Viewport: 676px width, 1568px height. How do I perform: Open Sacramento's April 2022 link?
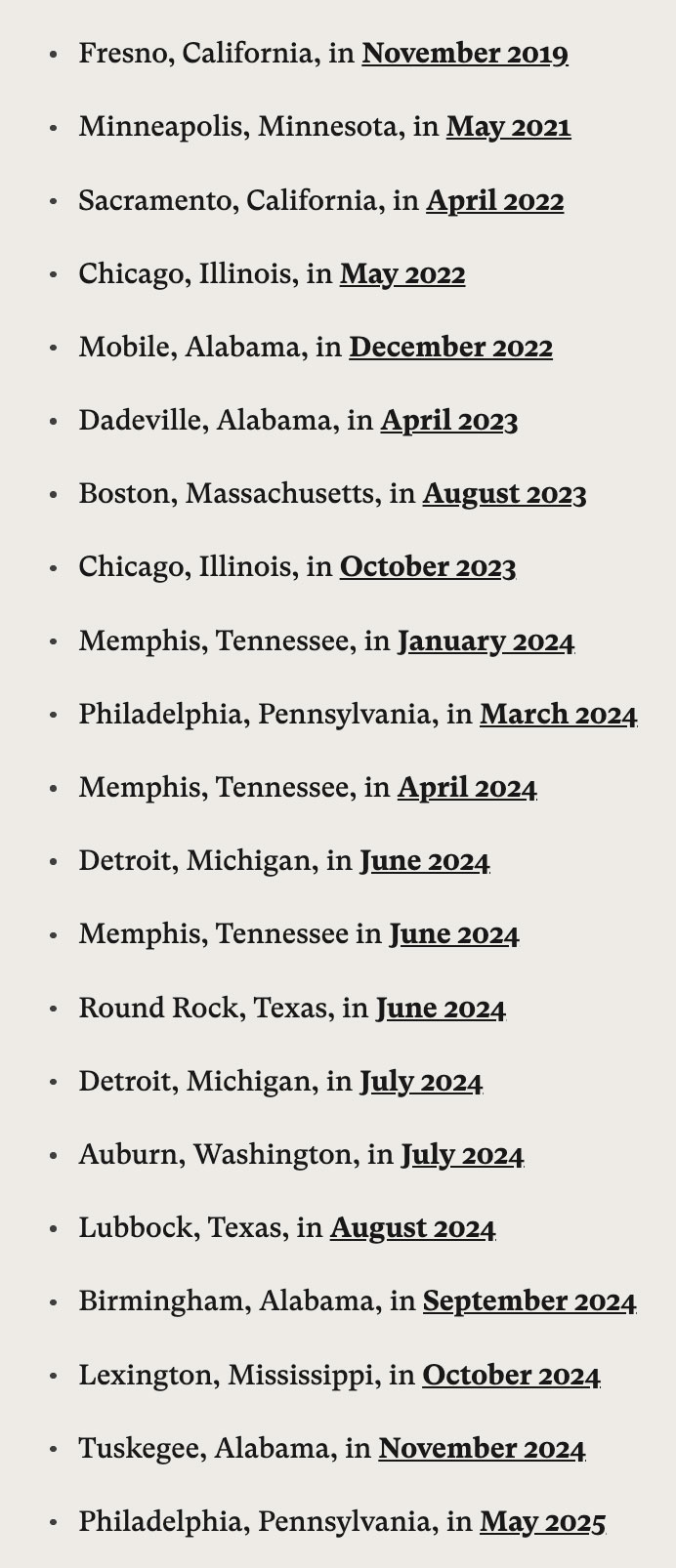coord(494,201)
